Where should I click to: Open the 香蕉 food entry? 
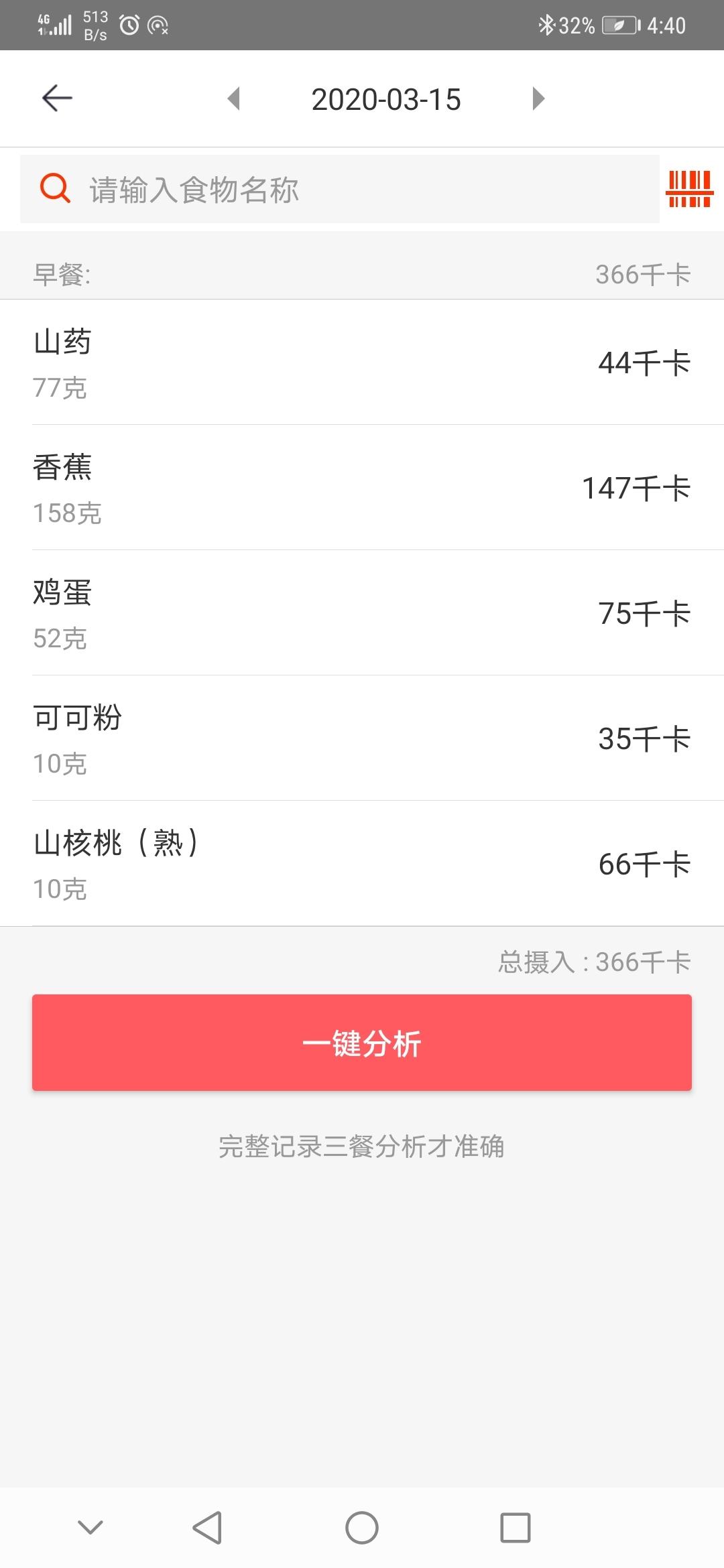(362, 488)
